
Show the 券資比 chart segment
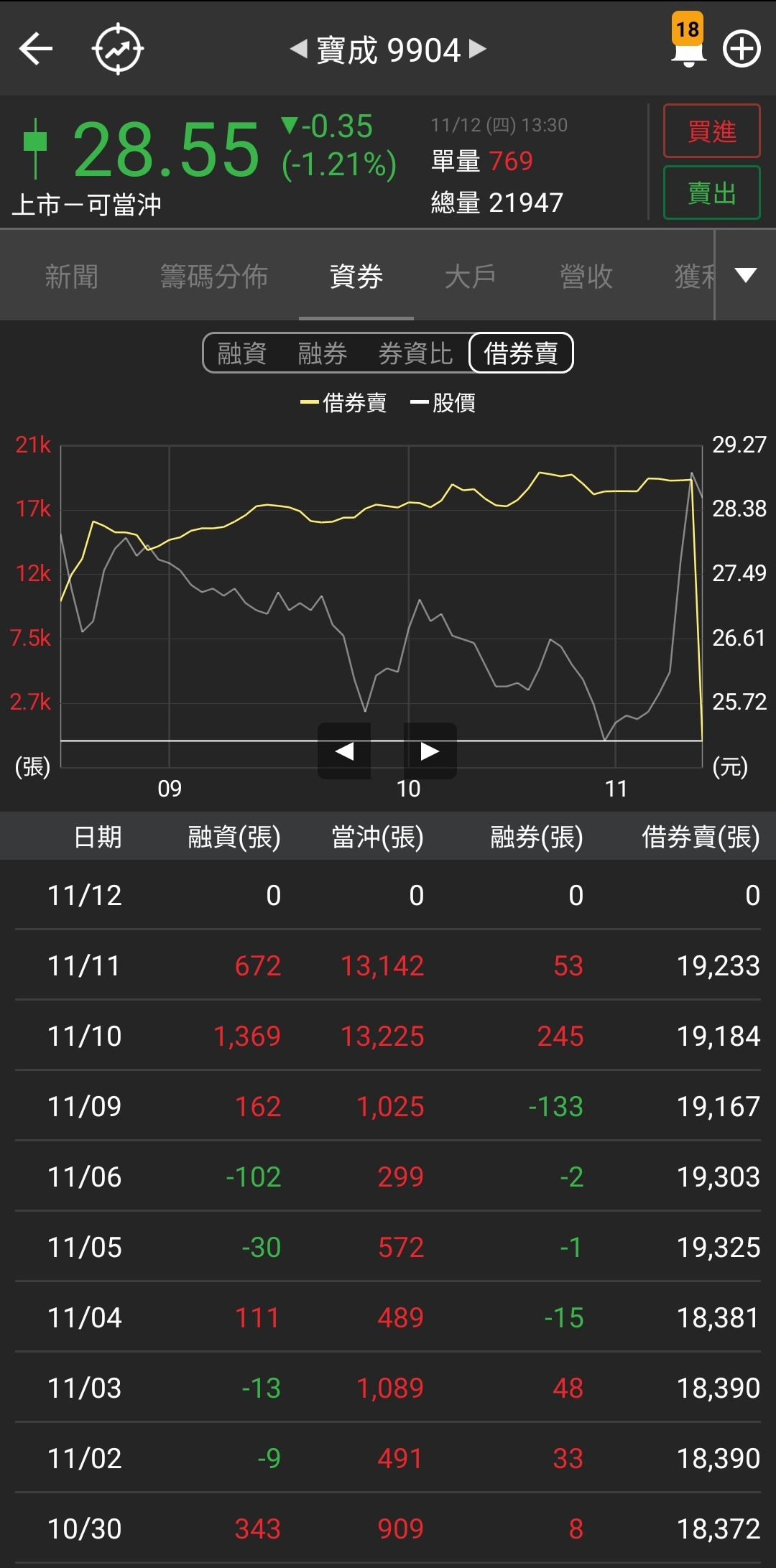click(x=415, y=353)
